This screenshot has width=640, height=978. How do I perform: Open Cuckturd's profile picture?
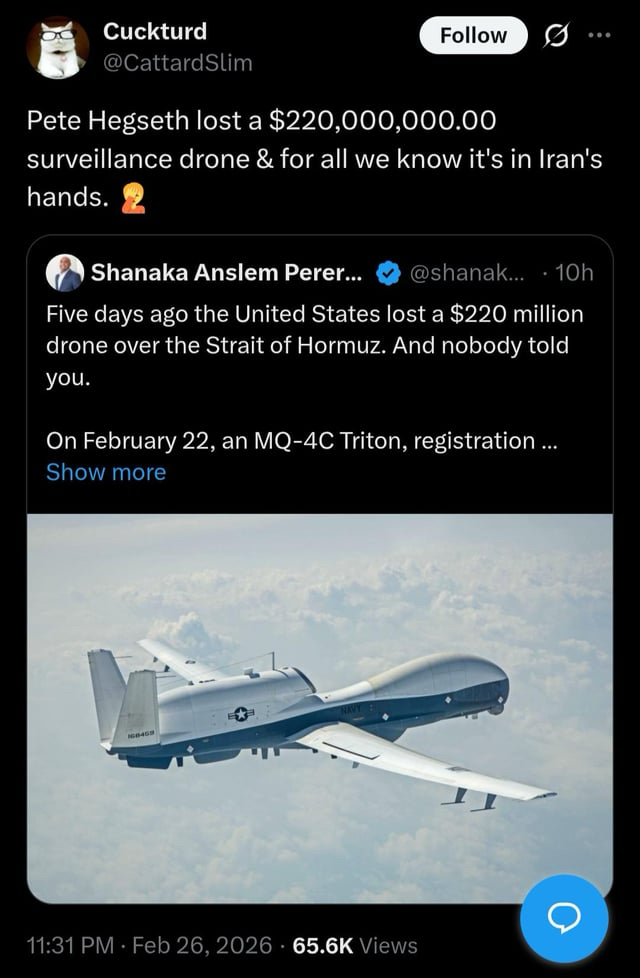coord(58,48)
